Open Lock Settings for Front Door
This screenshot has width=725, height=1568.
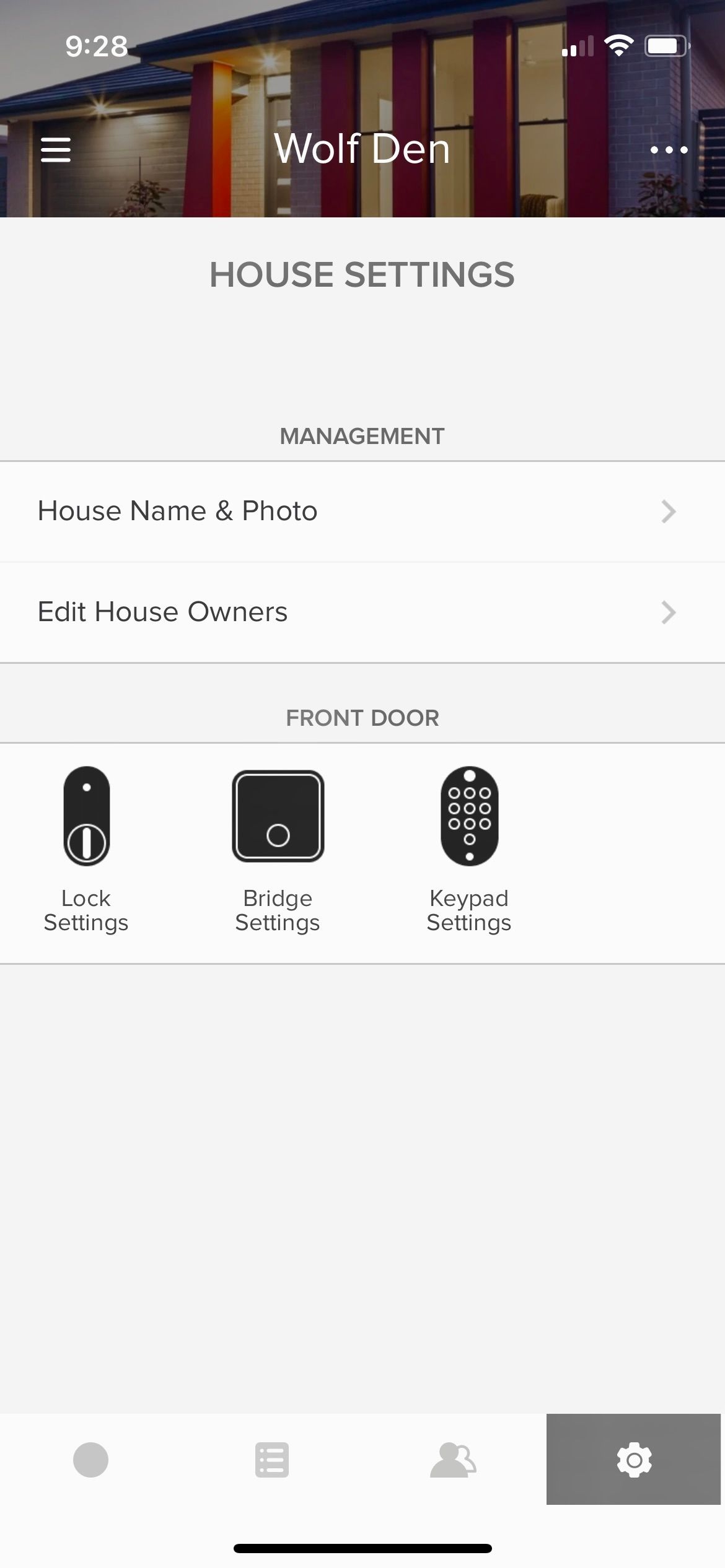pos(86,848)
